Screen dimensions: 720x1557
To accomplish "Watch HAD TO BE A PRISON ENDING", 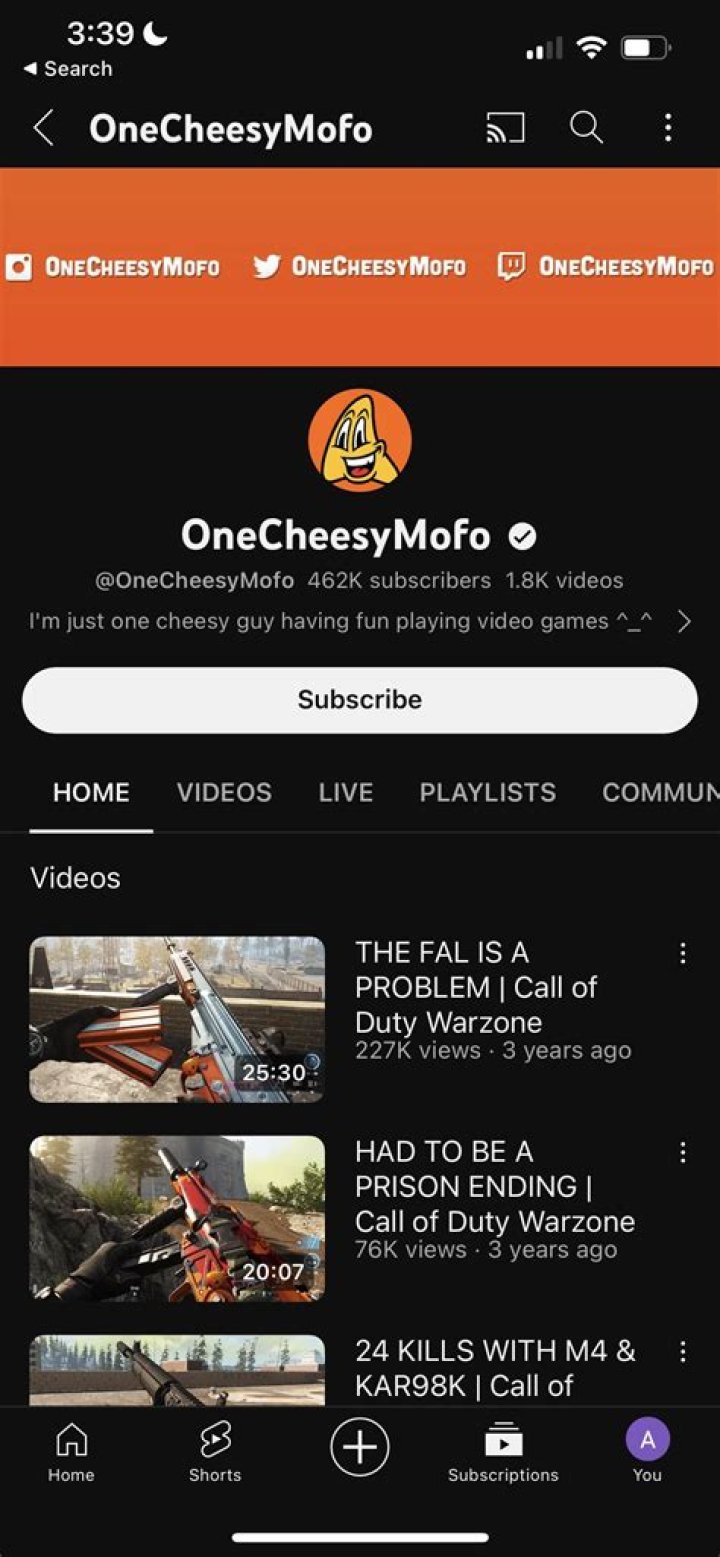I will (177, 1218).
